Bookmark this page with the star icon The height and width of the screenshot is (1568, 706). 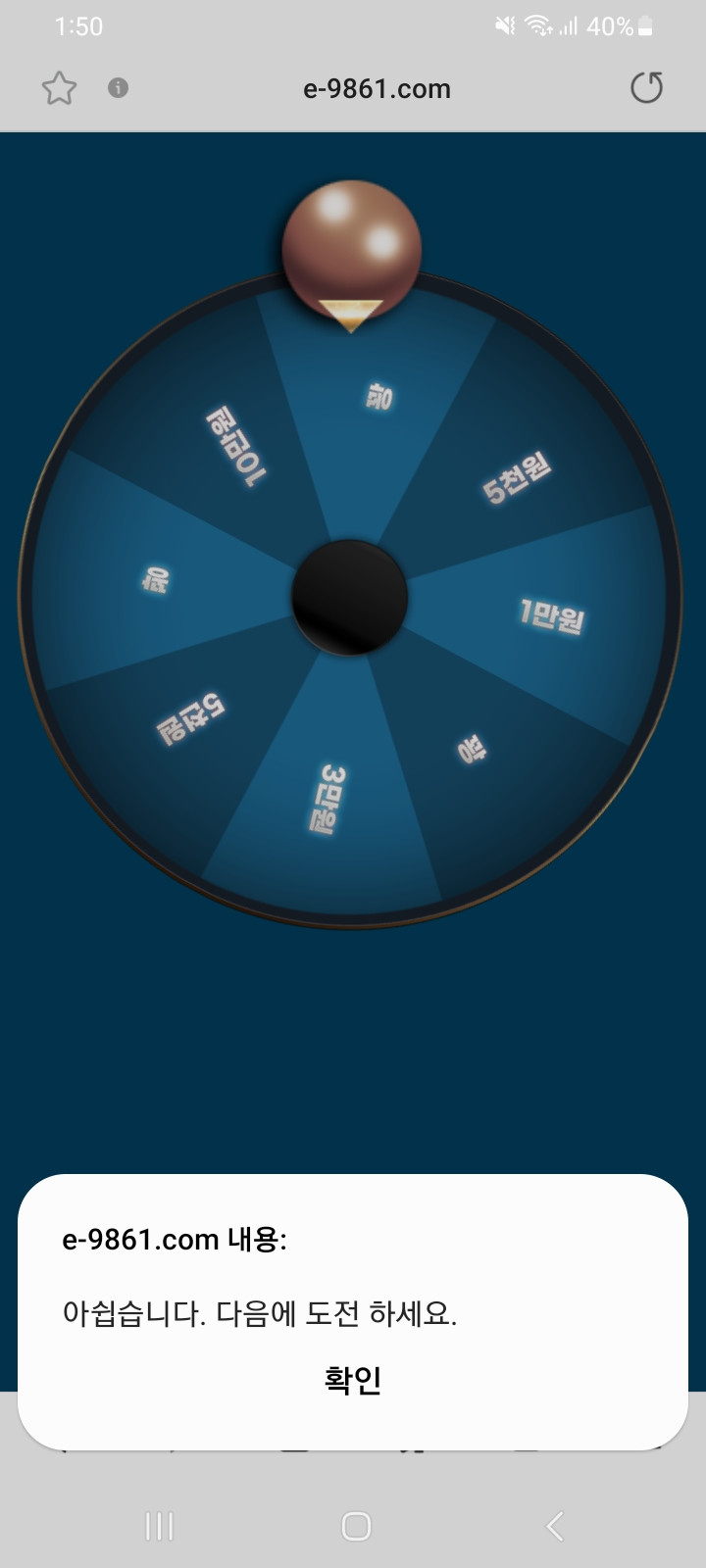click(x=59, y=88)
